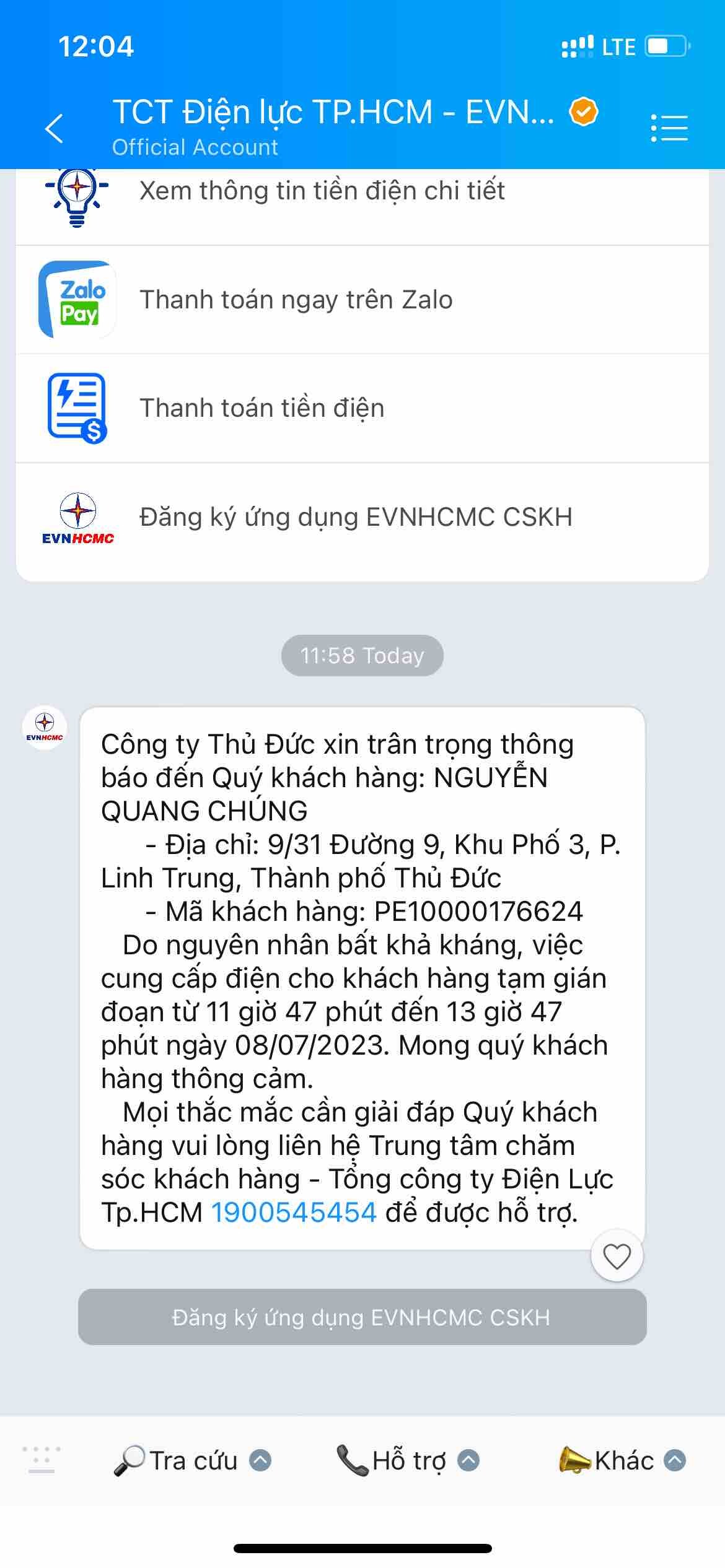
Task: Select Thanh toán ngay trên Zalo
Action: (x=362, y=300)
